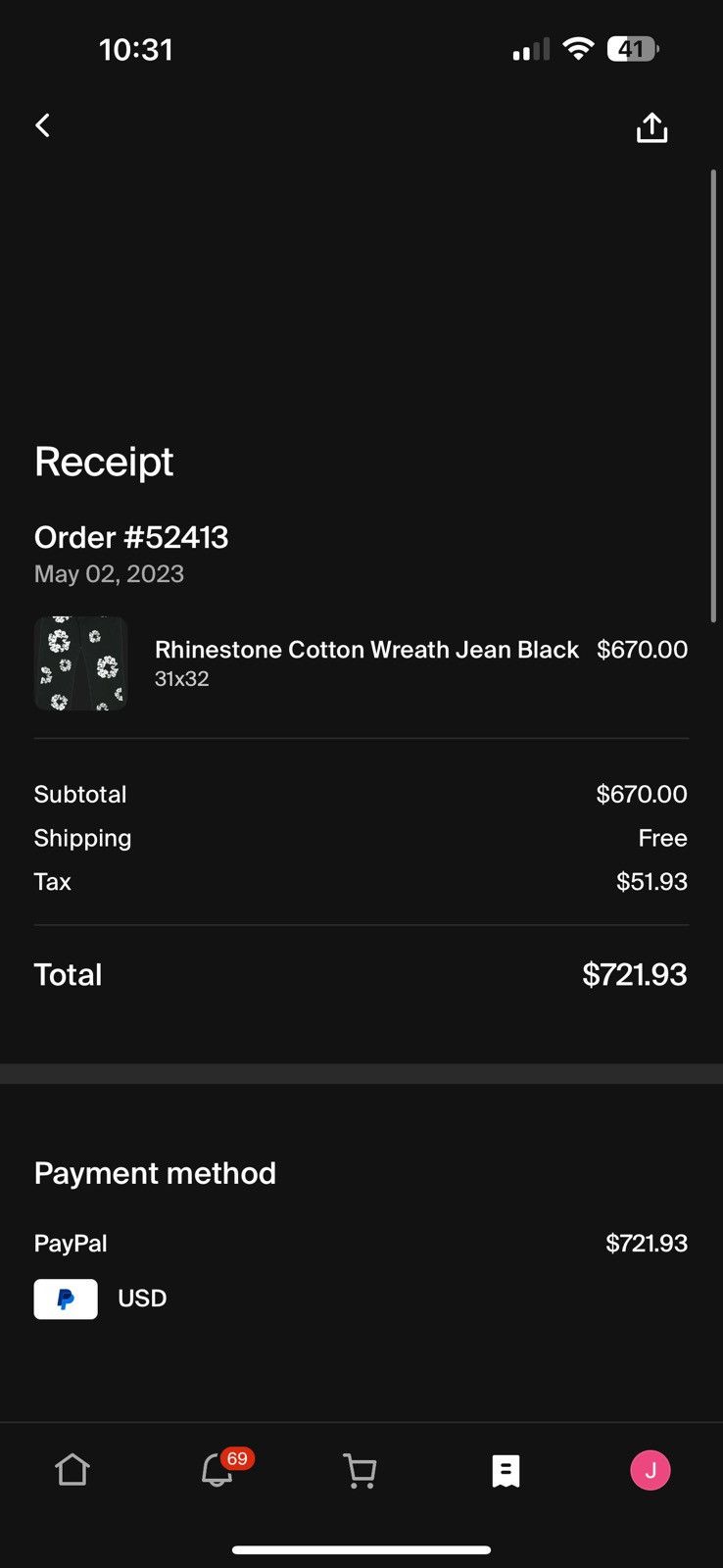The width and height of the screenshot is (723, 1568).
Task: Open your profile via the J avatar
Action: click(x=650, y=1470)
